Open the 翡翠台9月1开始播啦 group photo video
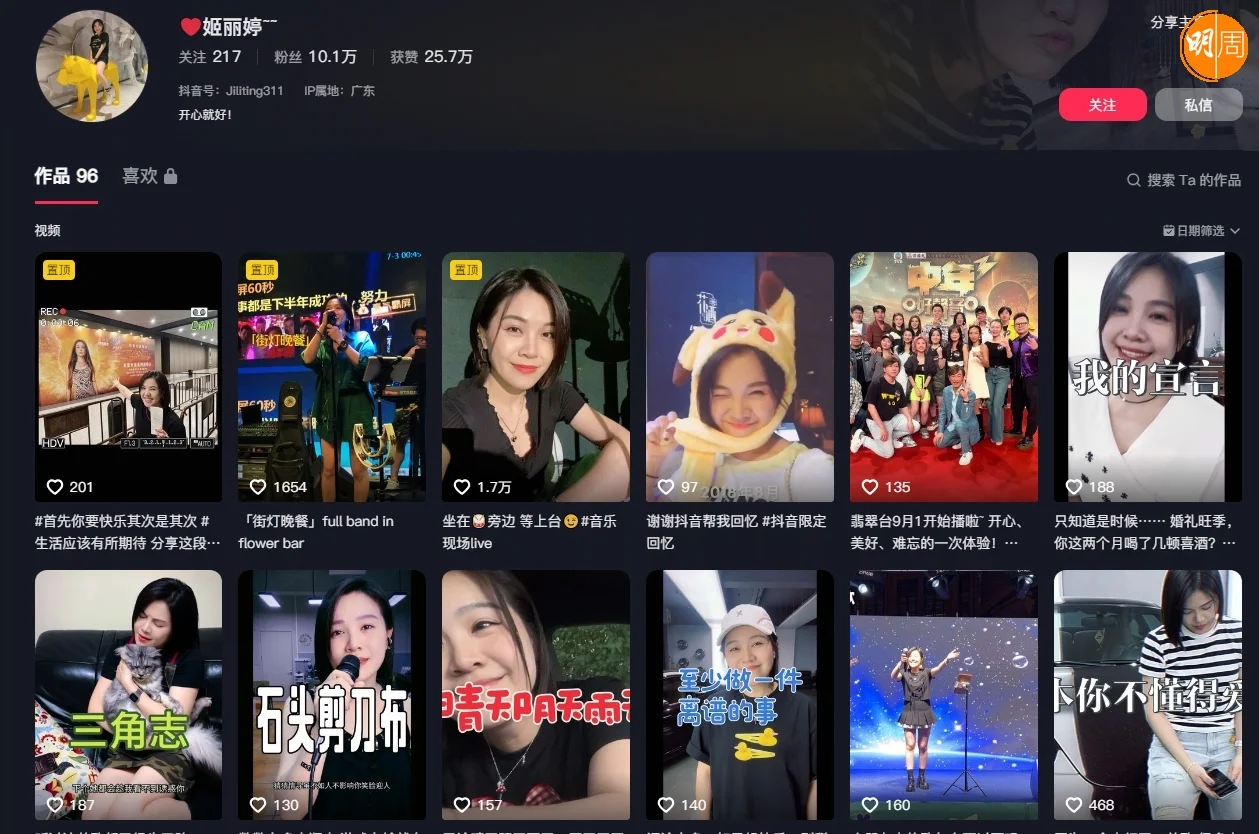1259x834 pixels. point(944,376)
